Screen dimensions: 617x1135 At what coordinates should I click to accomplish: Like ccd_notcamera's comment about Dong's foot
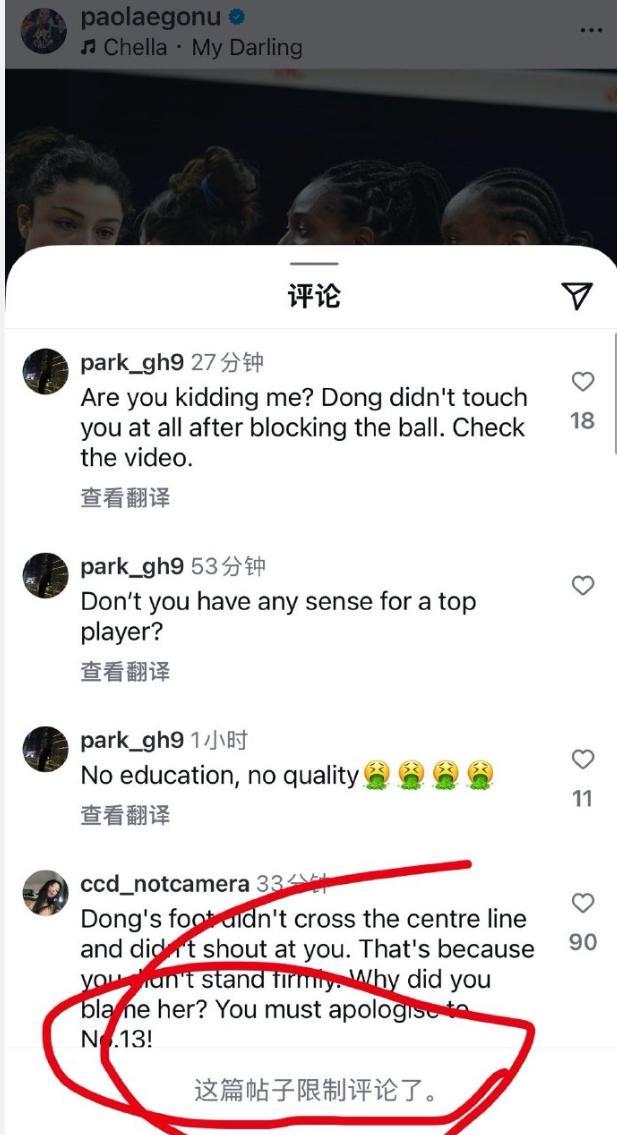pos(582,904)
